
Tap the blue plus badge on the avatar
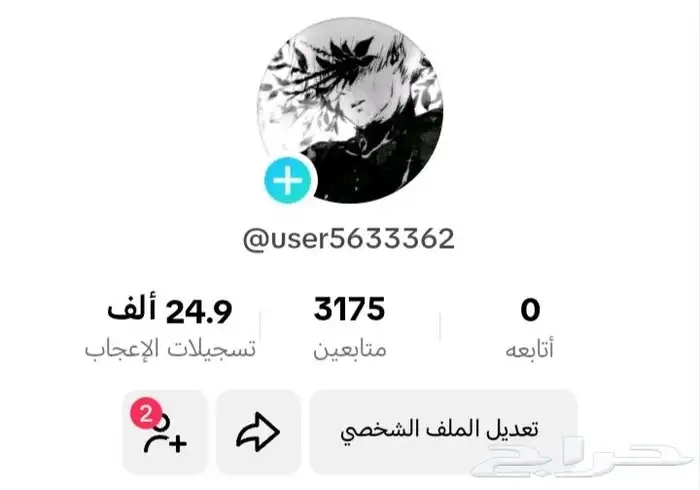click(x=289, y=181)
